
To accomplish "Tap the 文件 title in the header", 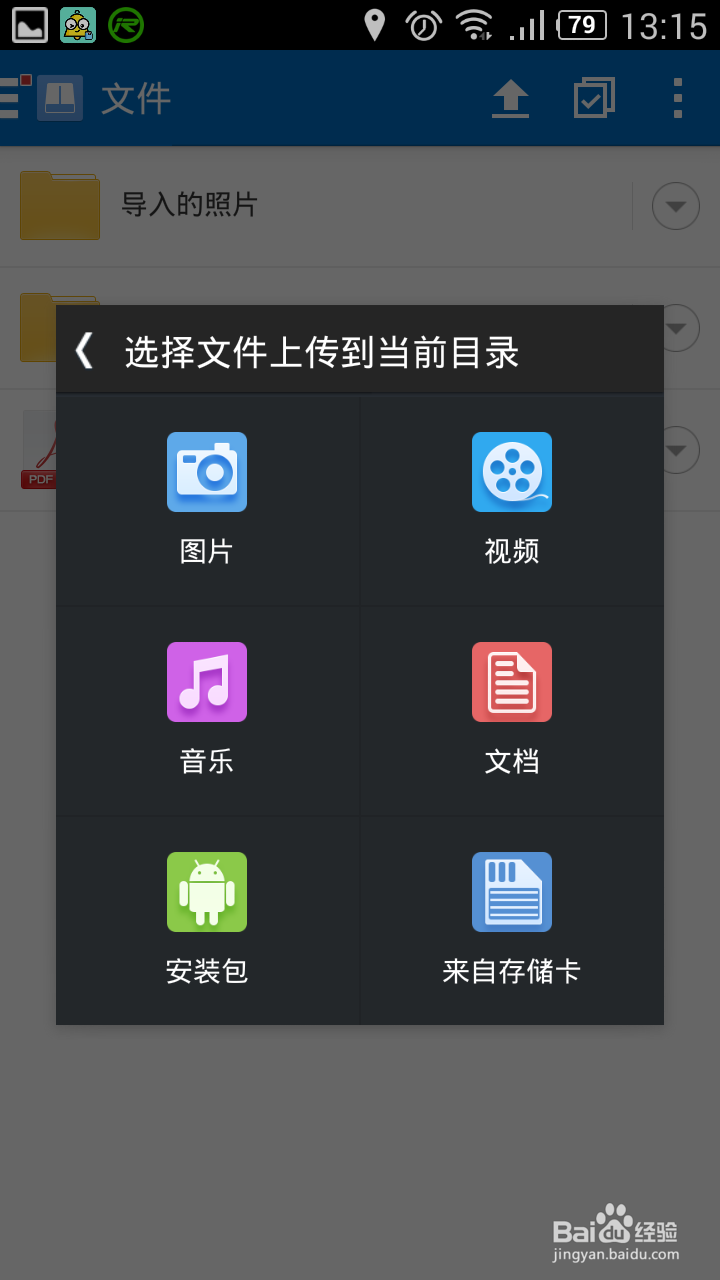I will click(135, 99).
